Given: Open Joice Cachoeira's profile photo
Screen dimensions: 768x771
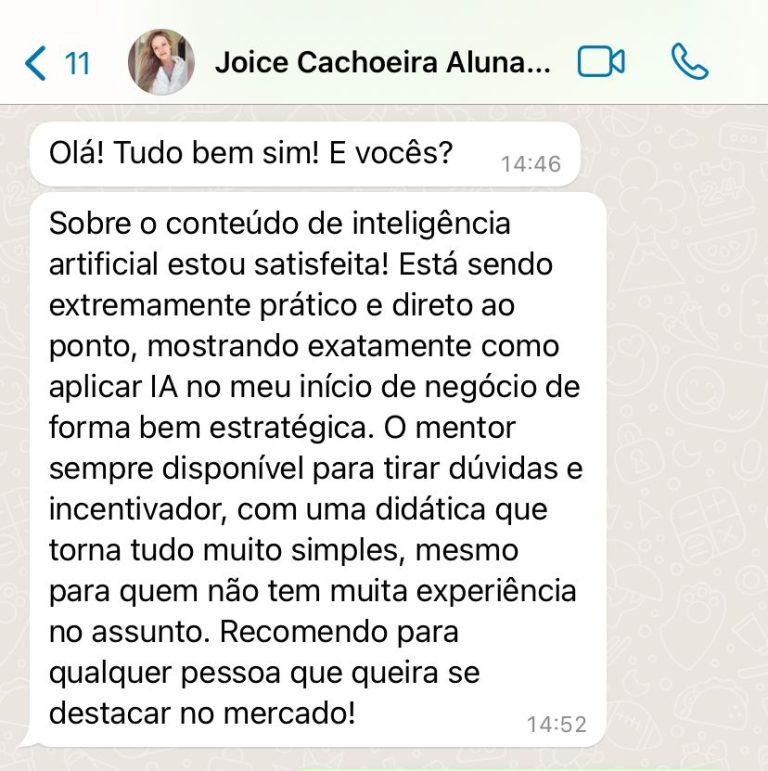Looking at the screenshot, I should click(x=161, y=62).
